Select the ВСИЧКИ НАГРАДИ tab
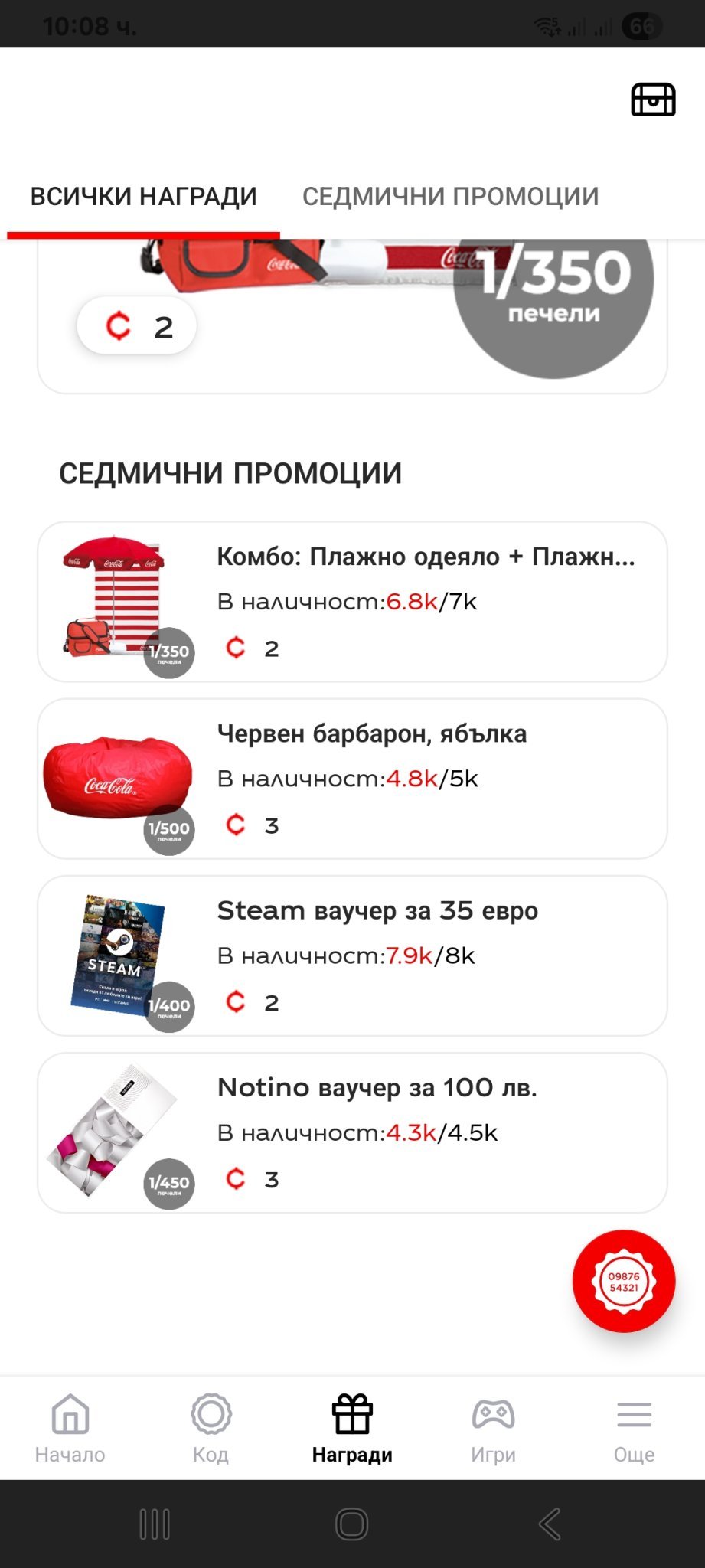The width and height of the screenshot is (705, 1568). (x=143, y=197)
